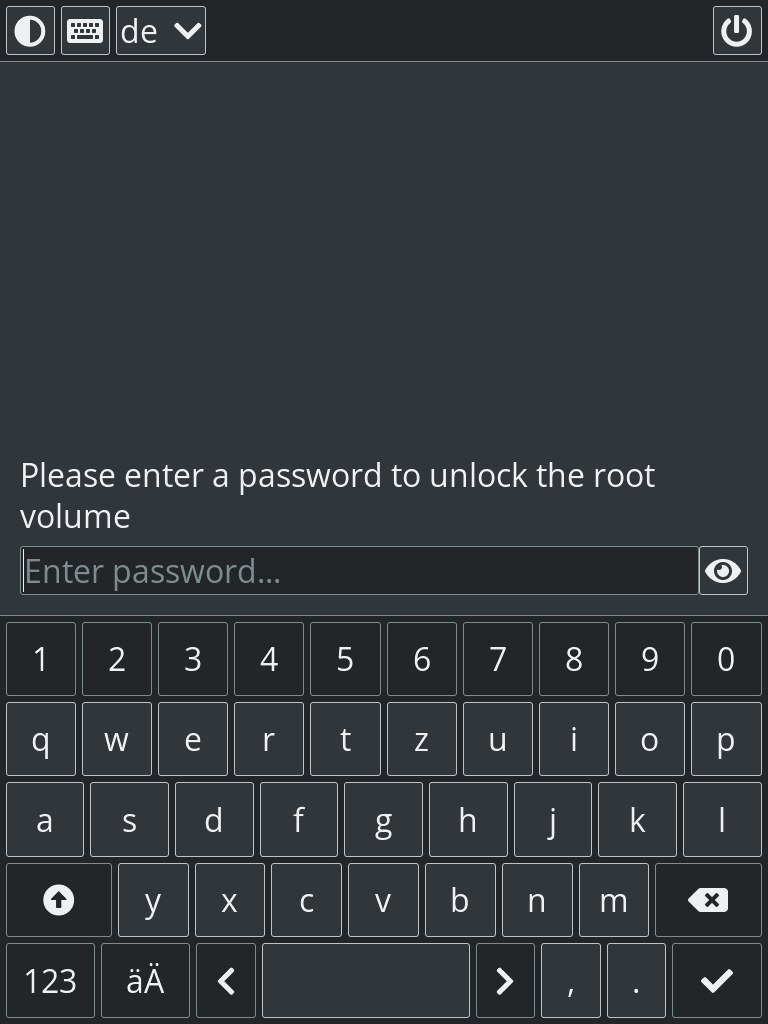This screenshot has width=768, height=1024.
Task: Open the äÄ umlaut key layer
Action: click(145, 981)
